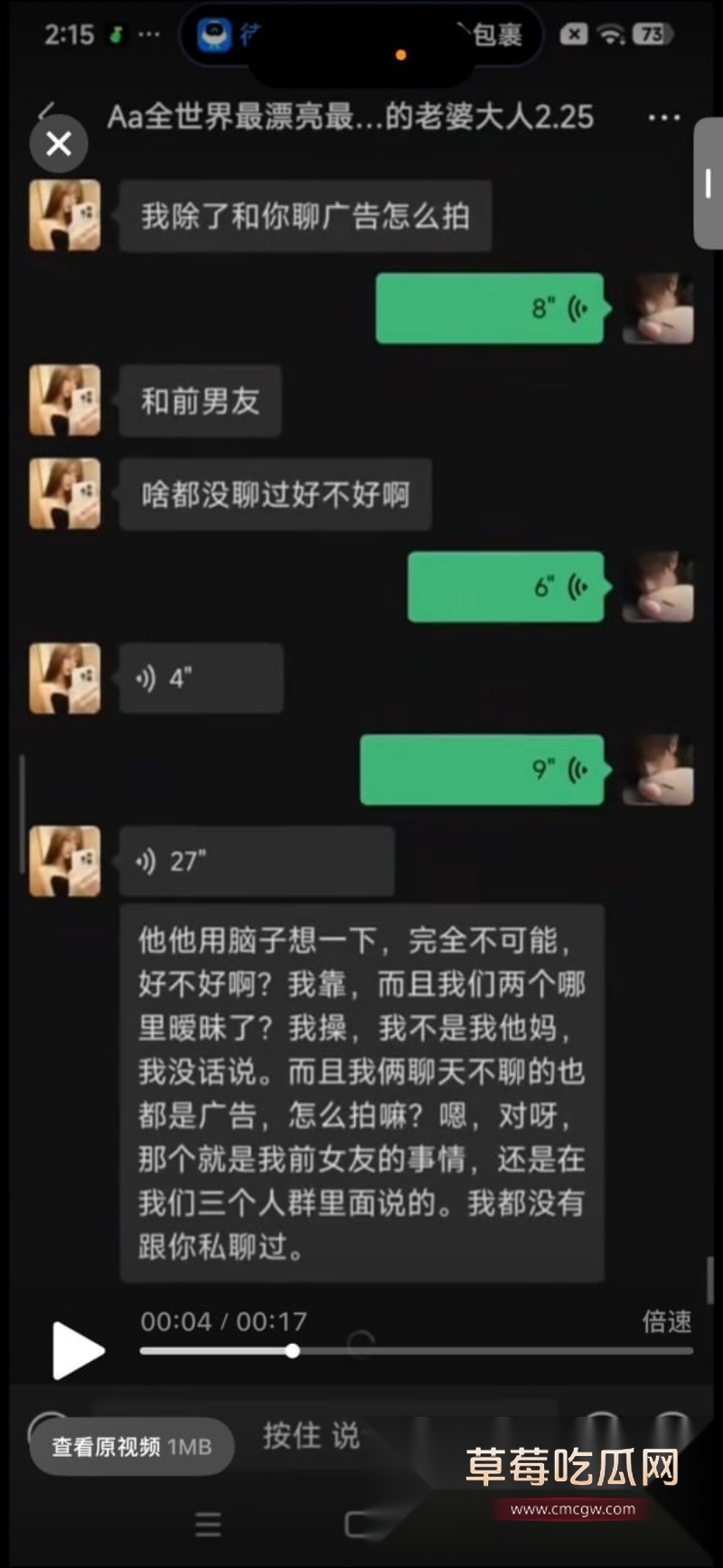Tap the avatar next to 和前男友 message
Image resolution: width=723 pixels, height=1568 pixels.
pyautogui.click(x=64, y=400)
